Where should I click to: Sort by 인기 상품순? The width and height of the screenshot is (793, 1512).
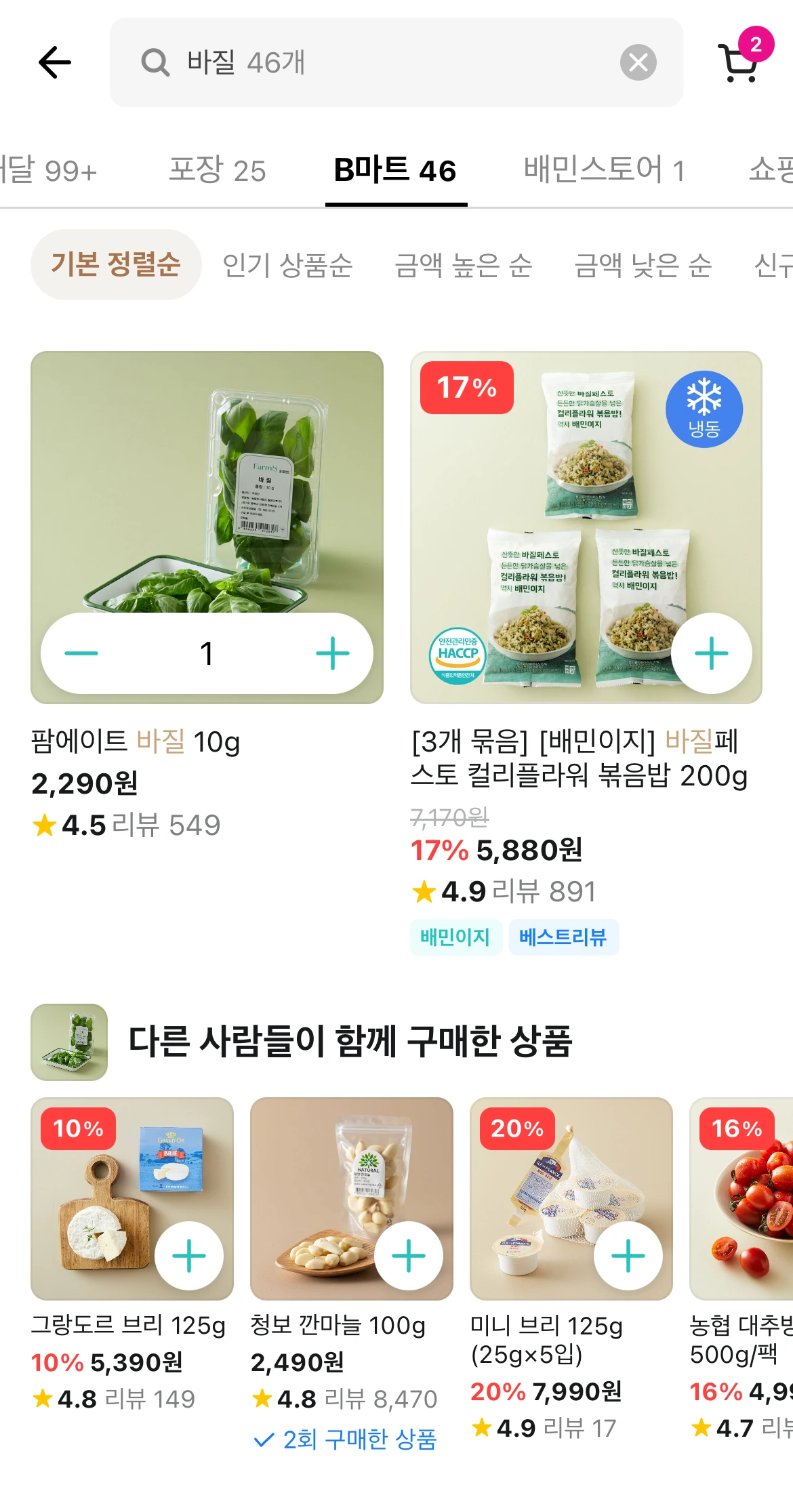(x=287, y=265)
